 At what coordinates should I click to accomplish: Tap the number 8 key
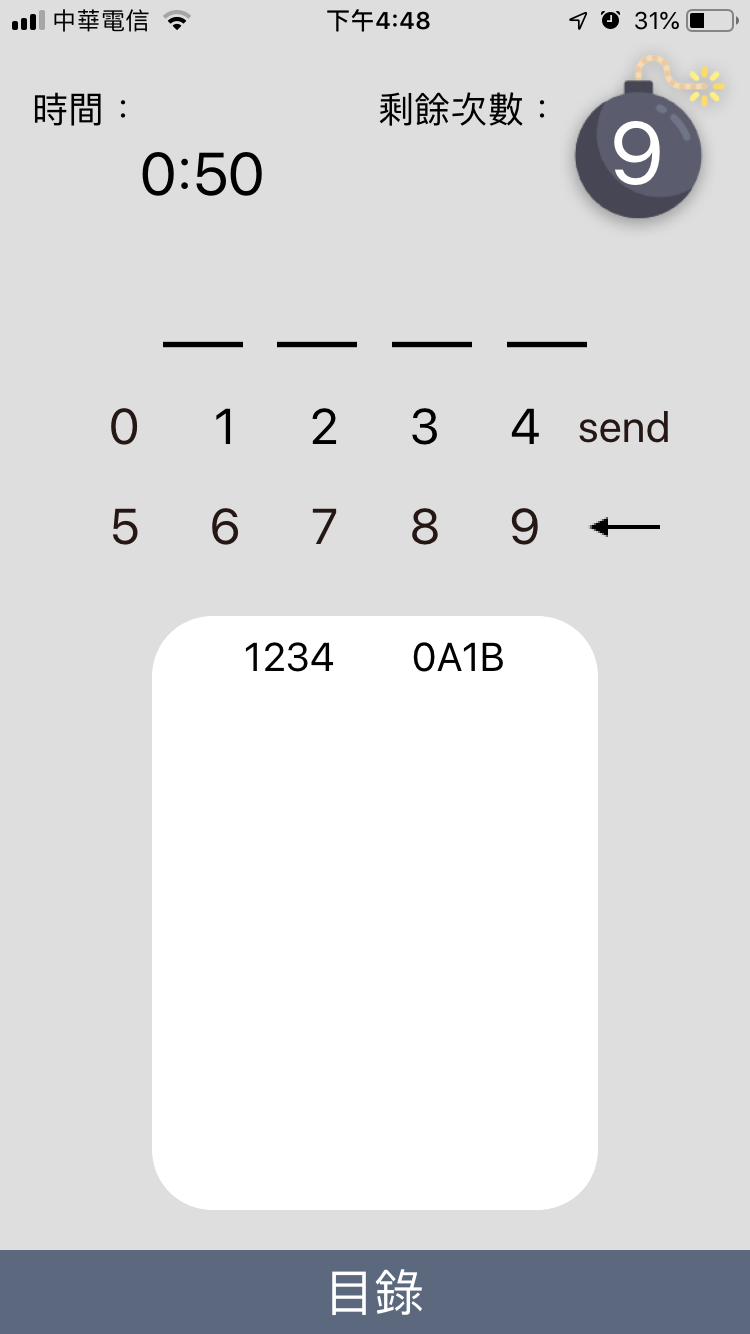point(425,527)
